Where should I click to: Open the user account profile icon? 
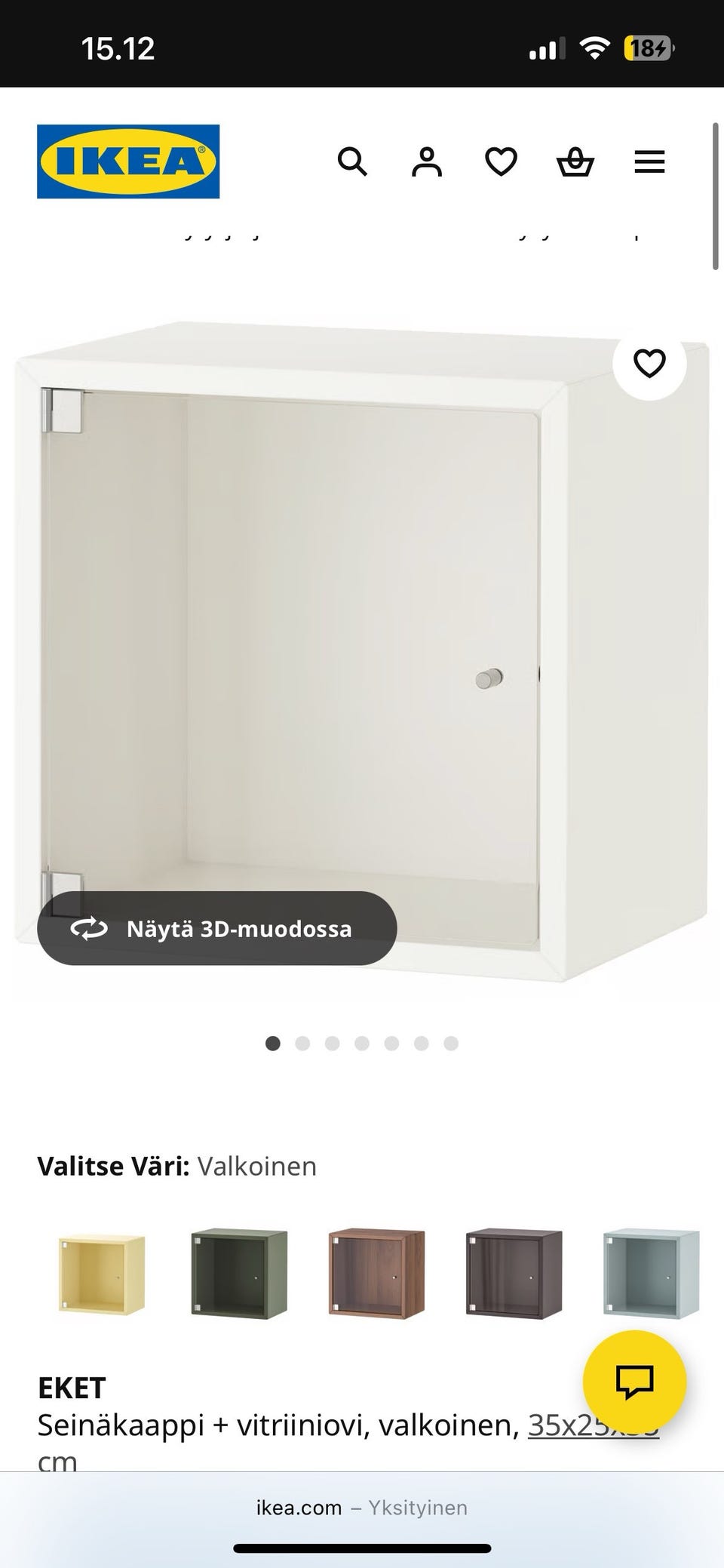click(x=426, y=161)
